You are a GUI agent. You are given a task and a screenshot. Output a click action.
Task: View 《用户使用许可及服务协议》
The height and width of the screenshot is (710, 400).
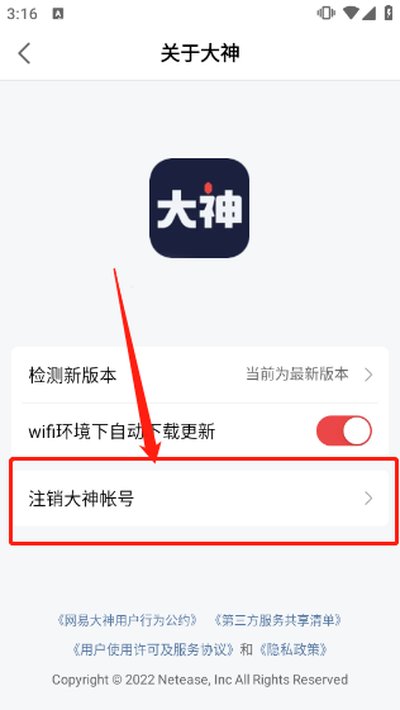pyautogui.click(x=153, y=650)
